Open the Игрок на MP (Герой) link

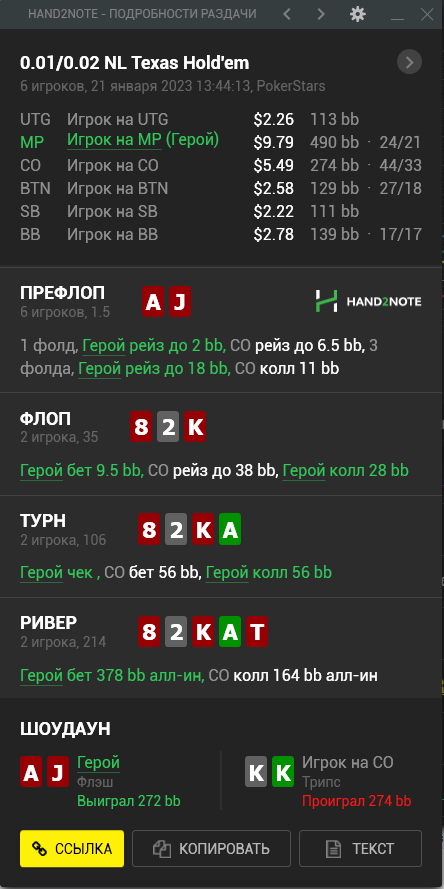pyautogui.click(x=143, y=140)
